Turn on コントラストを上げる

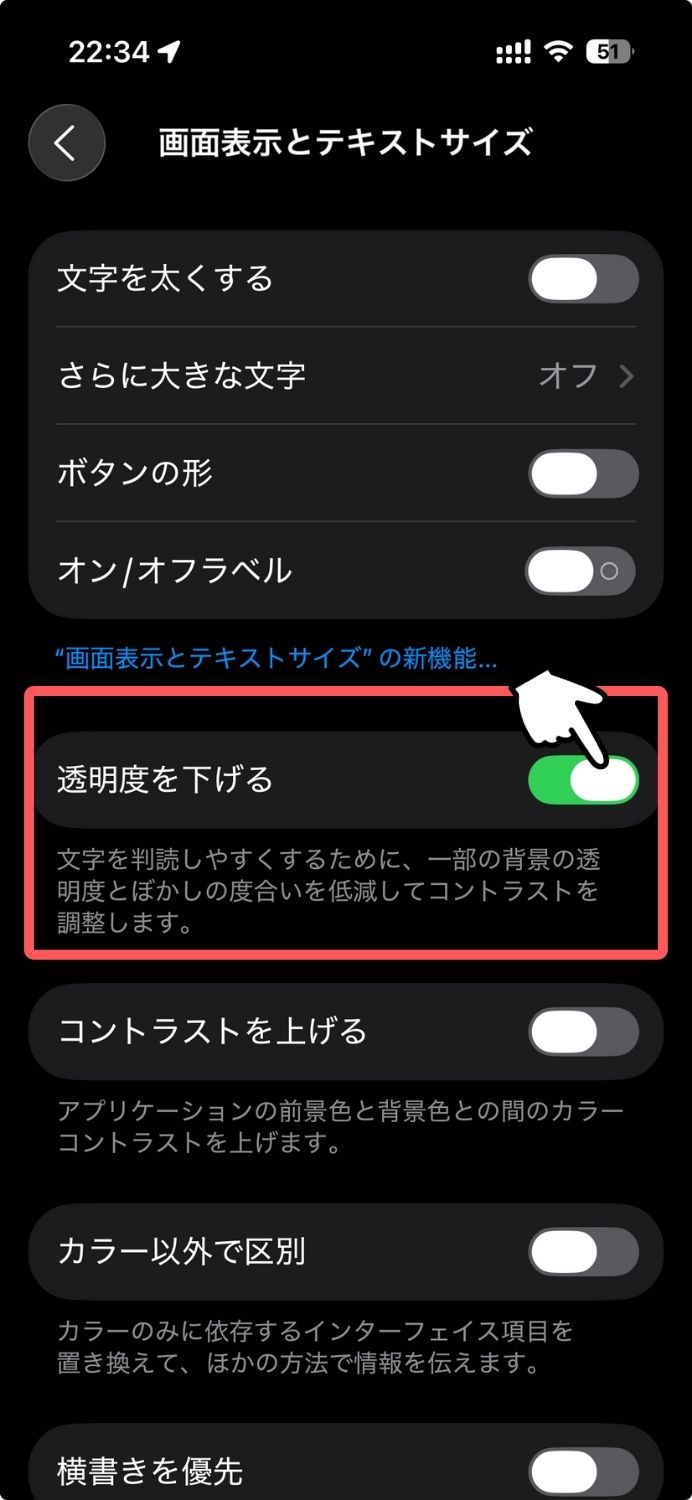point(583,1031)
